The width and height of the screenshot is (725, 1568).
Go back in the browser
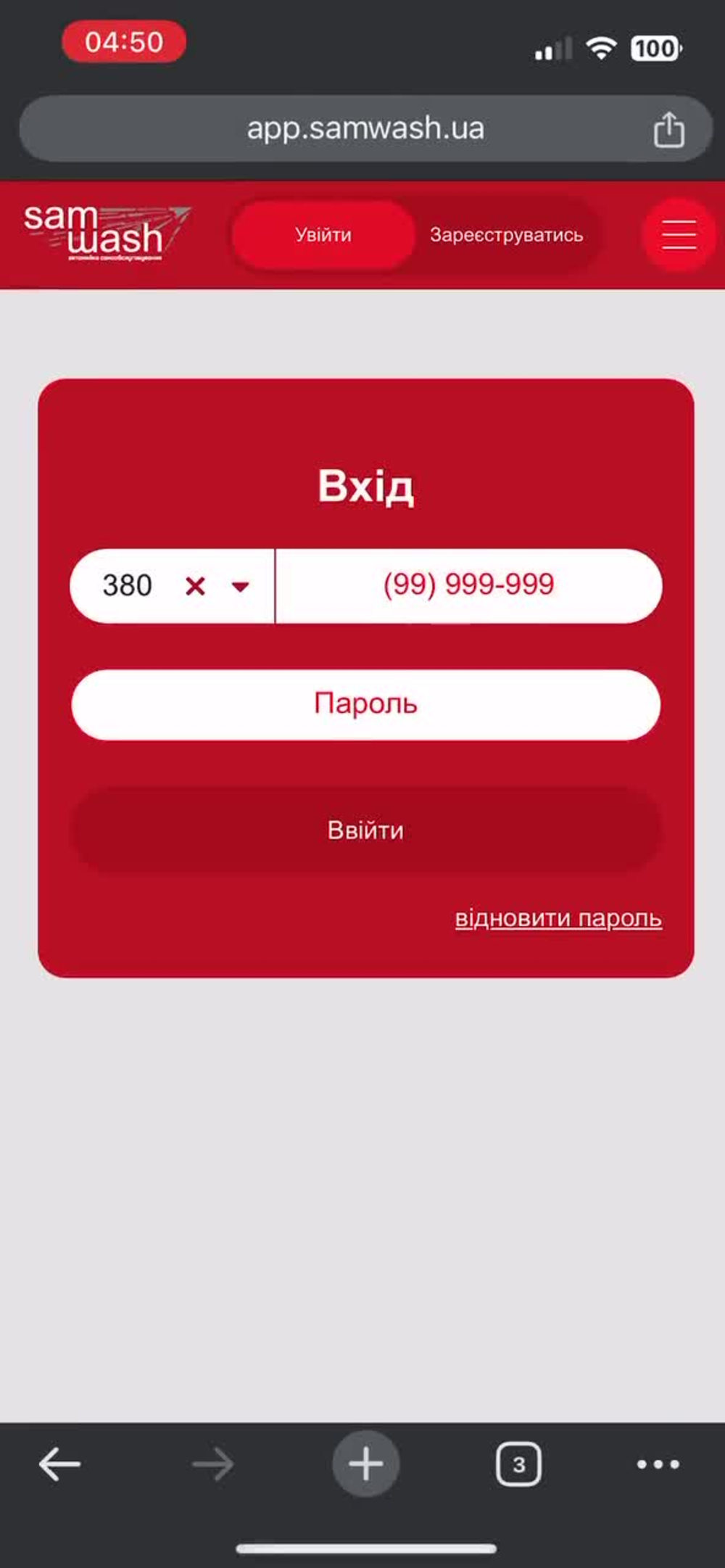coord(59,1464)
